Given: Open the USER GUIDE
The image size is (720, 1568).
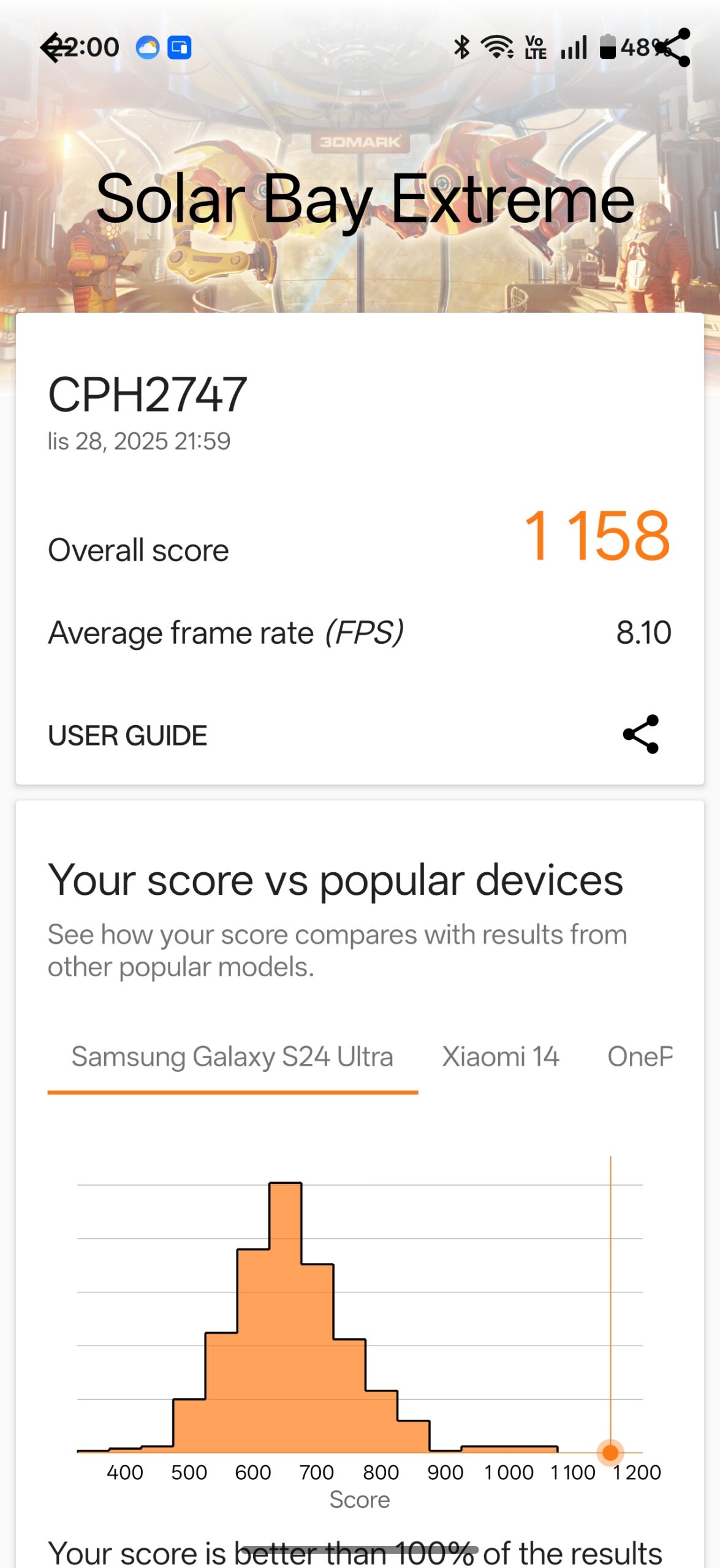Looking at the screenshot, I should [x=127, y=736].
